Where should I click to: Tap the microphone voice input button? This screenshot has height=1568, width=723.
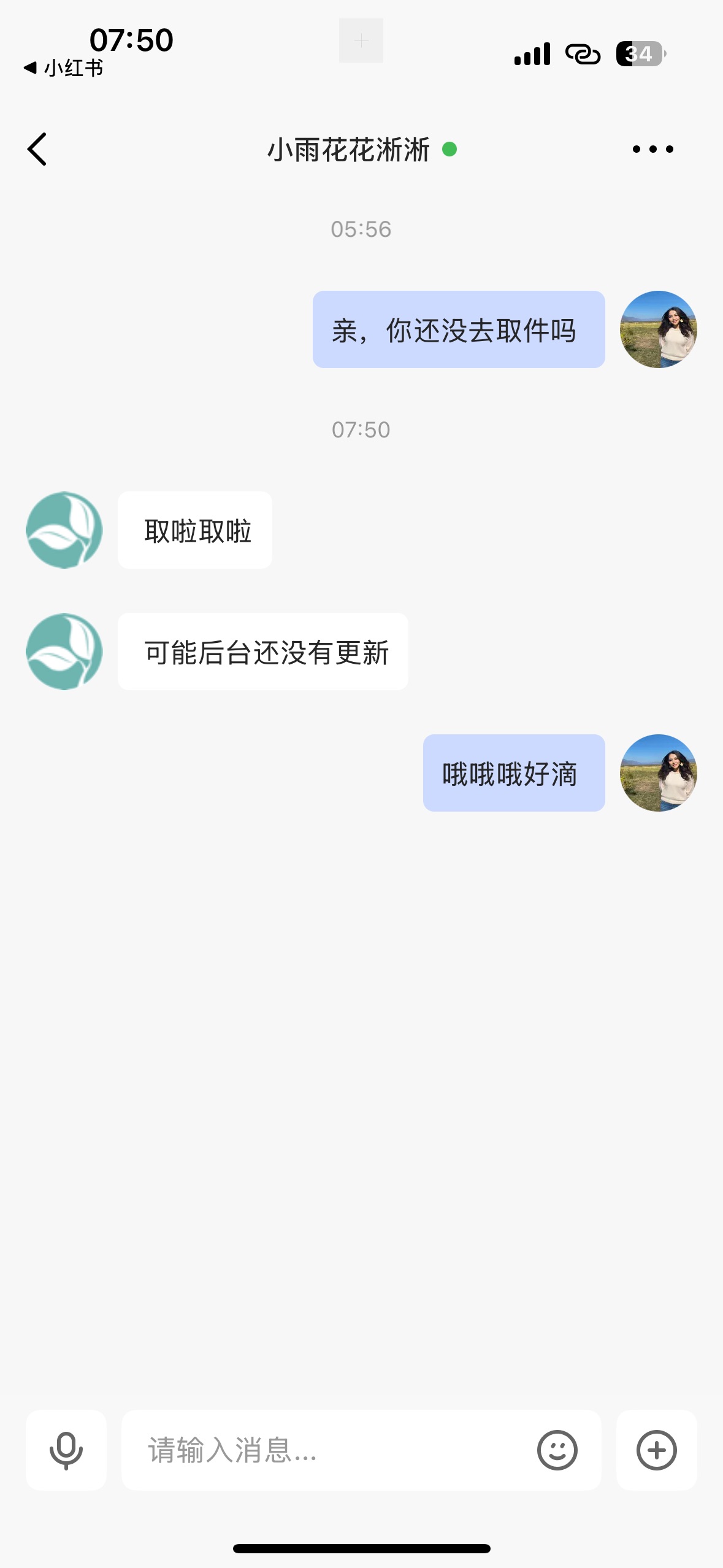coord(66,1450)
